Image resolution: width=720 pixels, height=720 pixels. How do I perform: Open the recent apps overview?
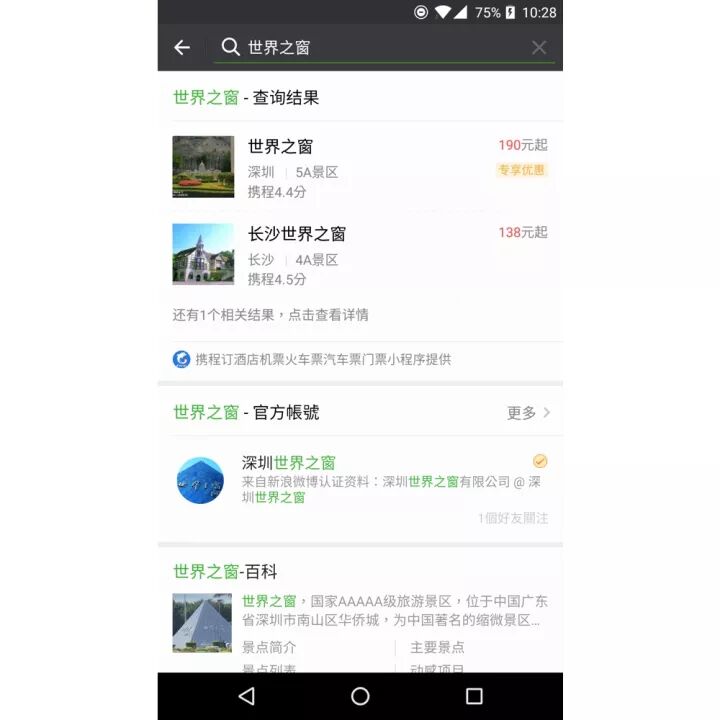point(474,696)
